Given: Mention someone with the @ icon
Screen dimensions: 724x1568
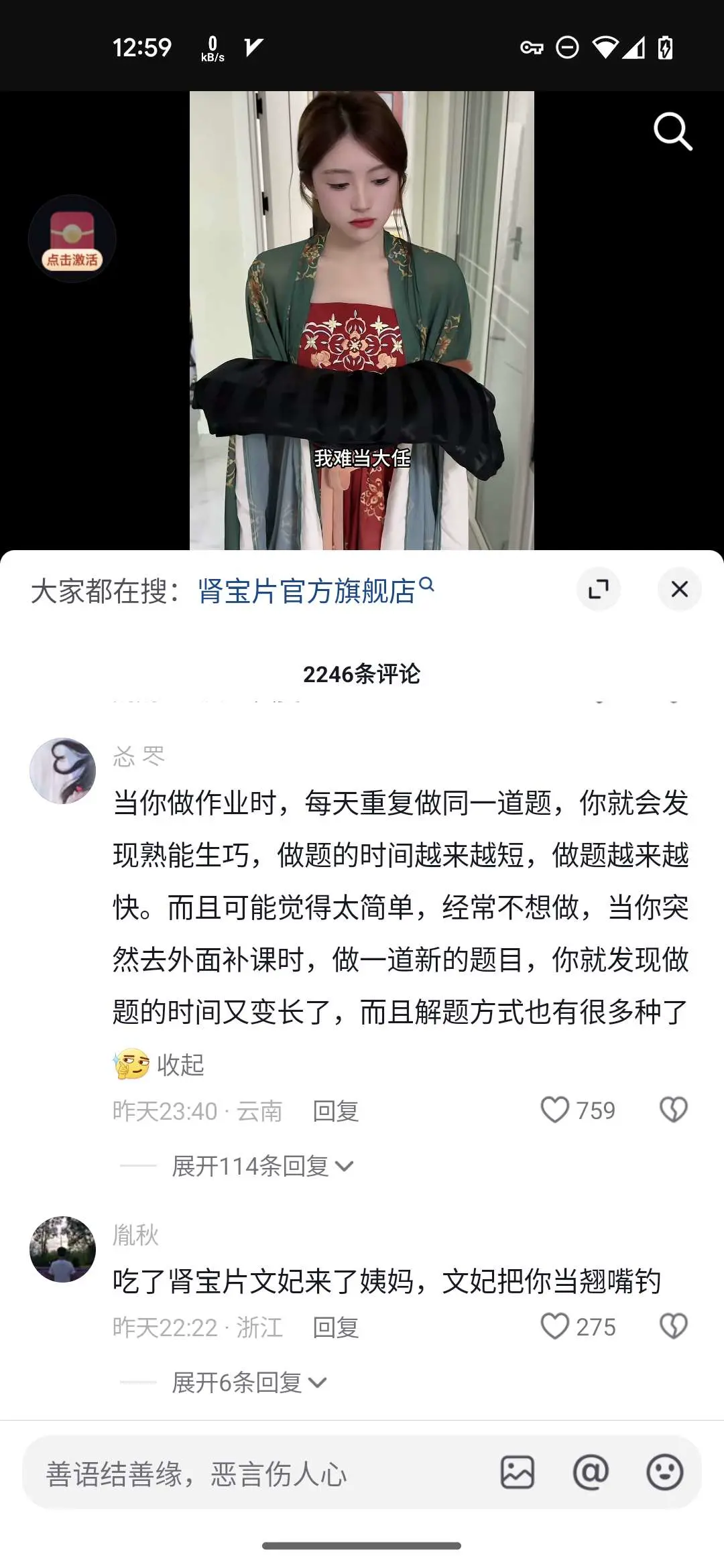Looking at the screenshot, I should click(591, 1473).
